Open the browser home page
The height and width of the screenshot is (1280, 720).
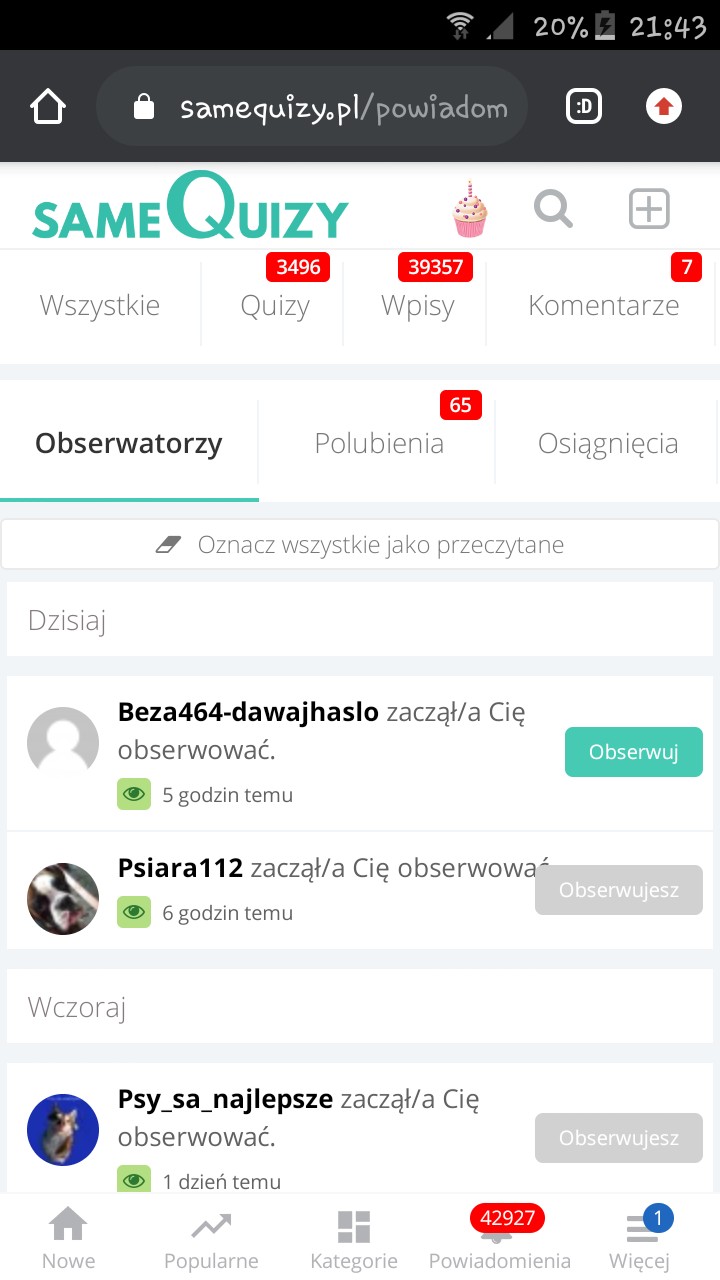coord(48,107)
